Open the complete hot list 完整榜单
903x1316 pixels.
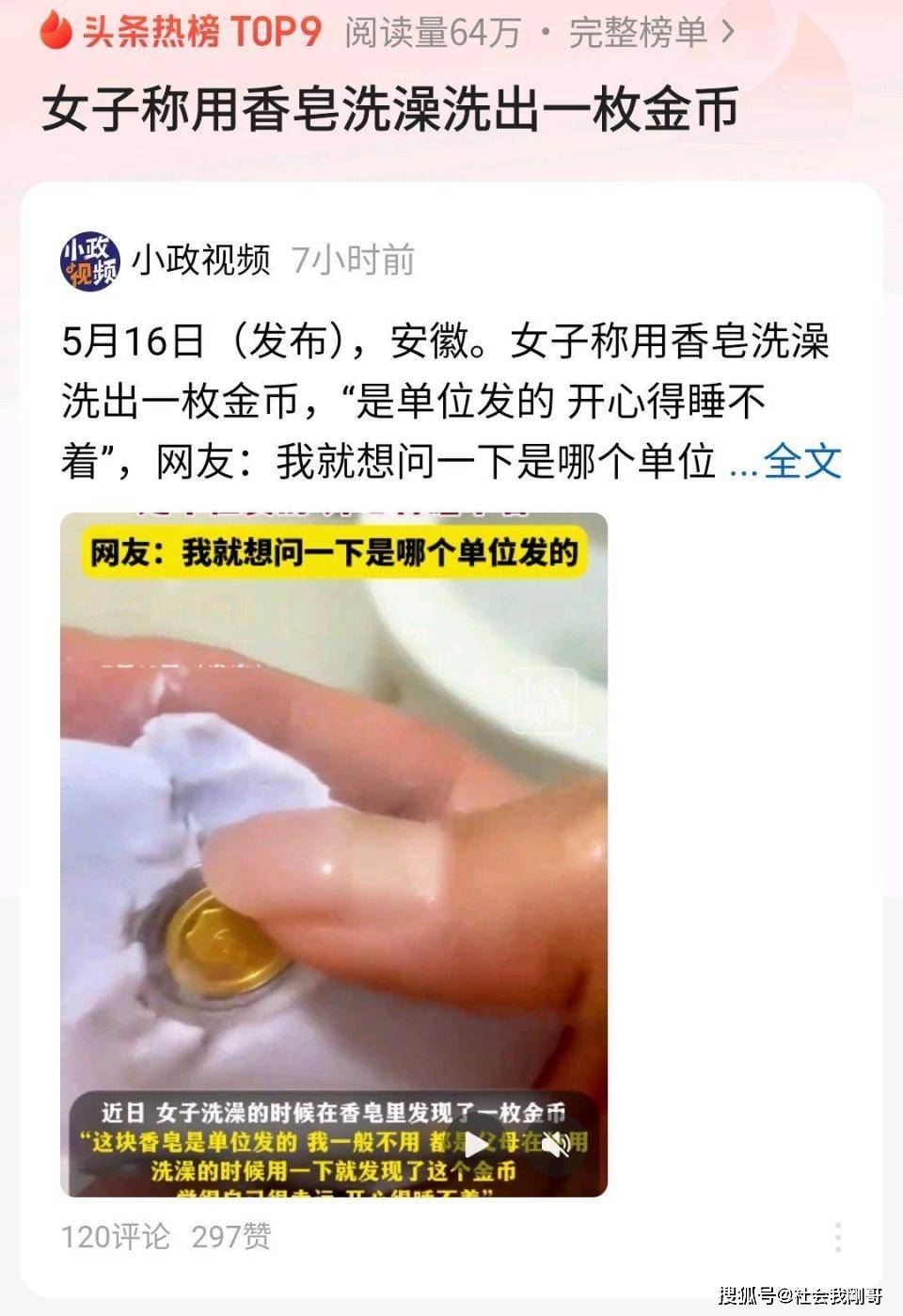(x=651, y=33)
